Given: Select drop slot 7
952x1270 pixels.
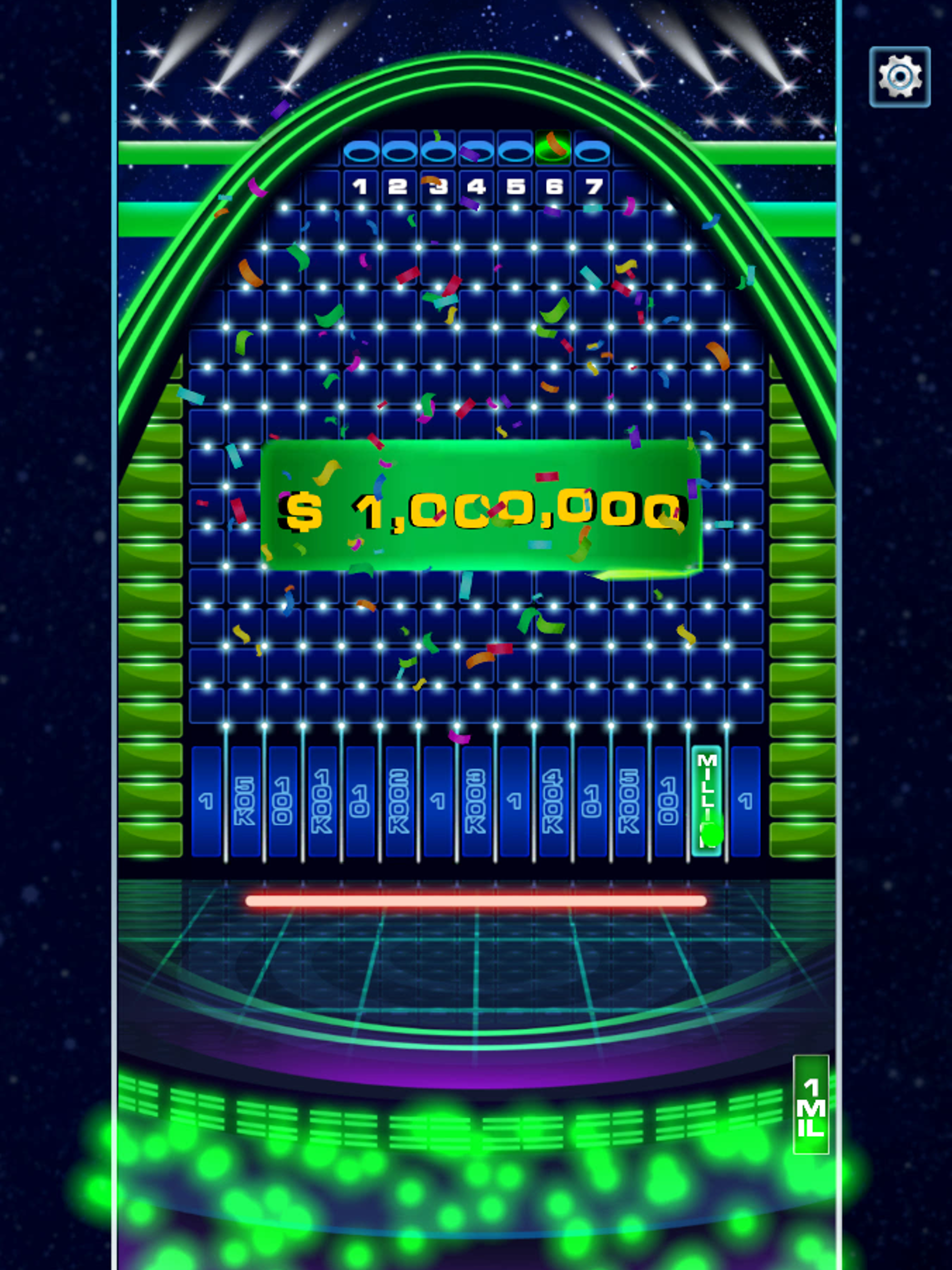Looking at the screenshot, I should 592,152.
